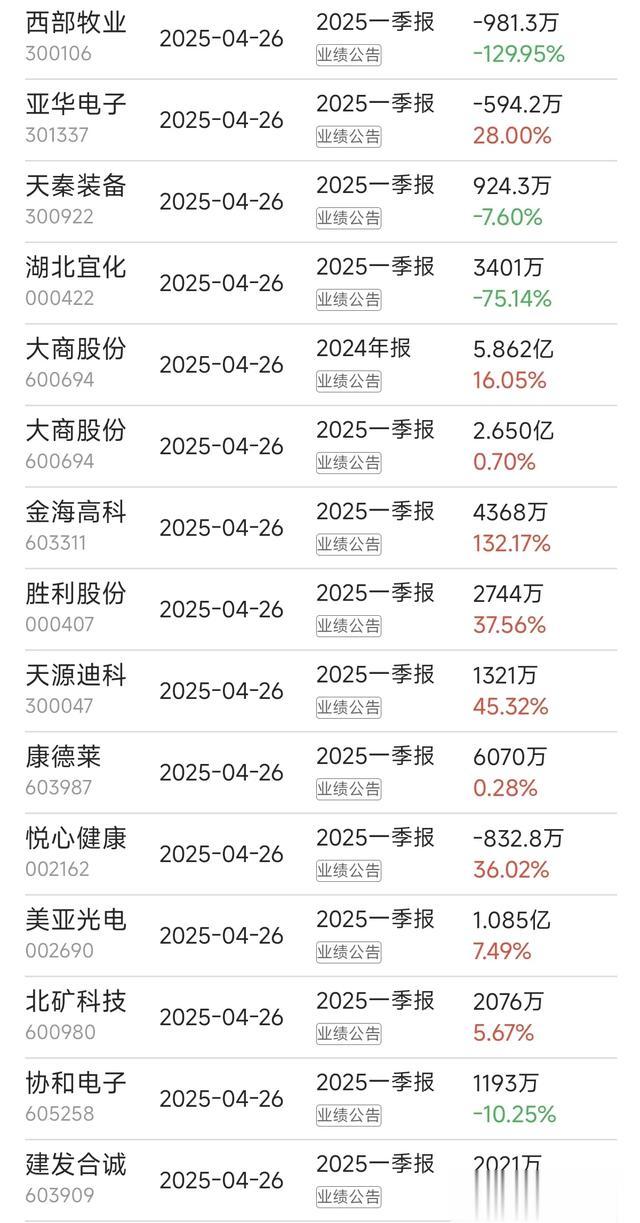This screenshot has height=1223, width=640.
Task: Open the 亚华电子 301337 row
Action: (x=320, y=120)
